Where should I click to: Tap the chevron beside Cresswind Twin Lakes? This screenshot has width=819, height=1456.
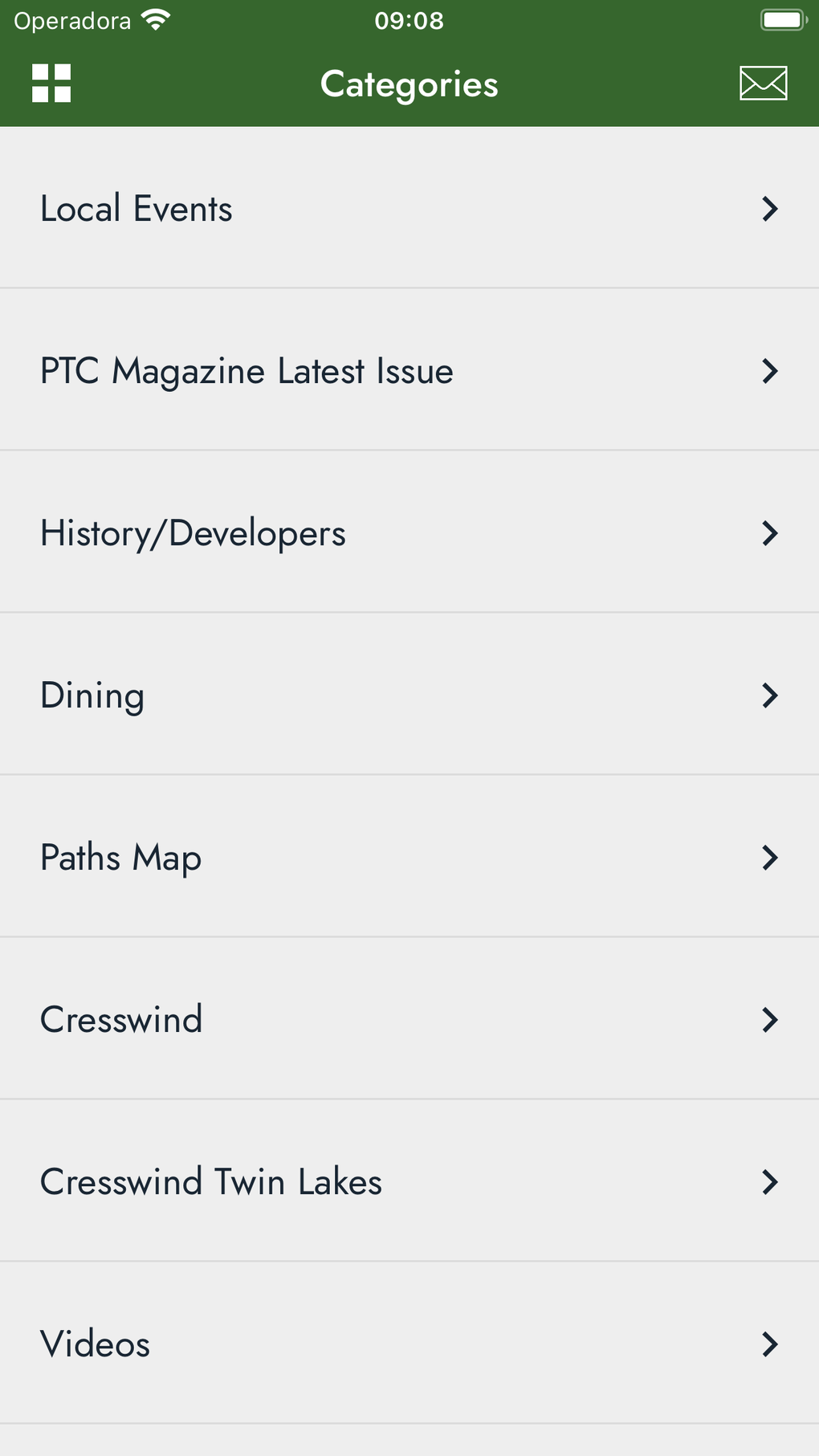[768, 1182]
